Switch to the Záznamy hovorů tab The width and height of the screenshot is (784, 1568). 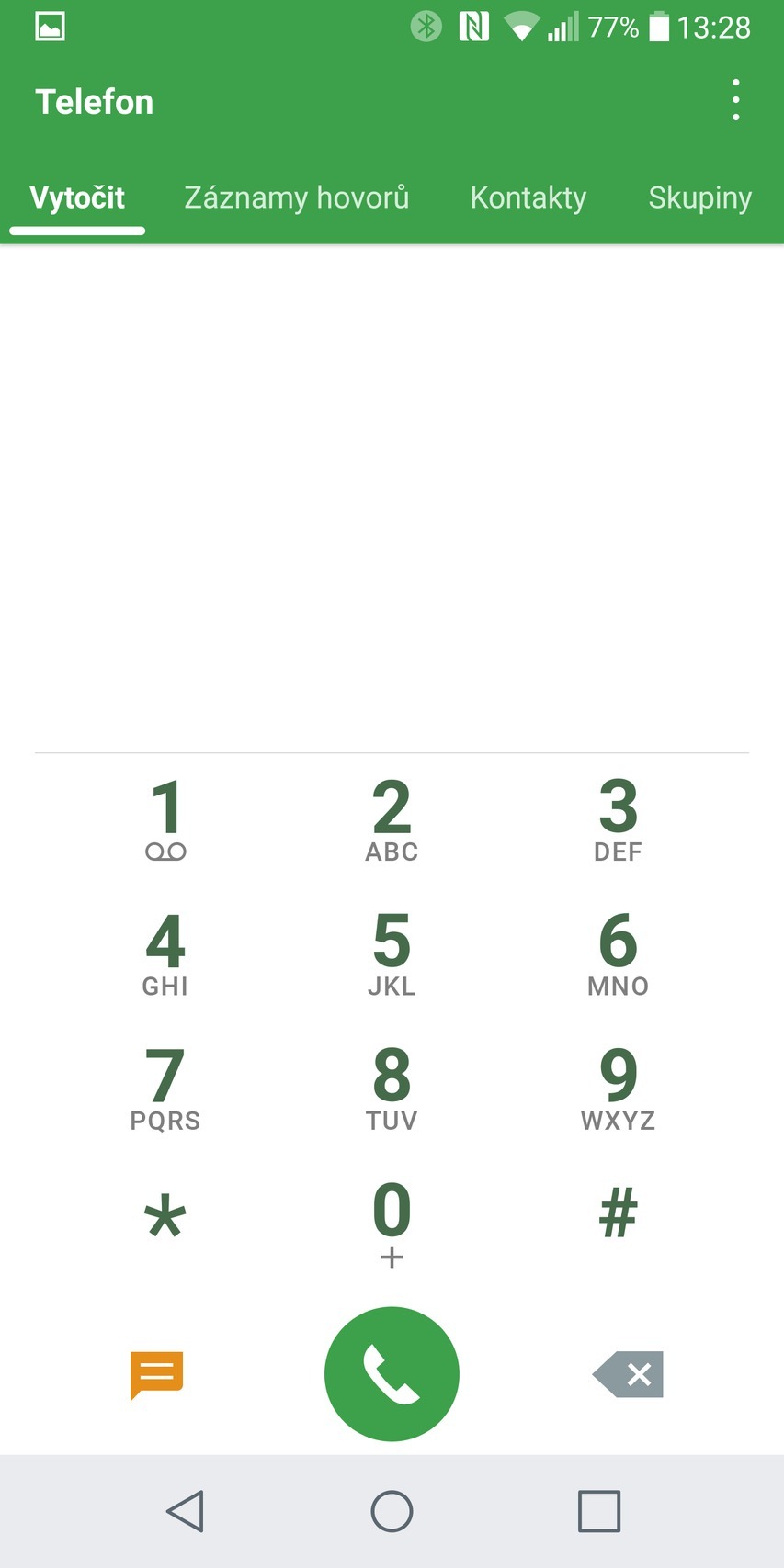tap(296, 197)
